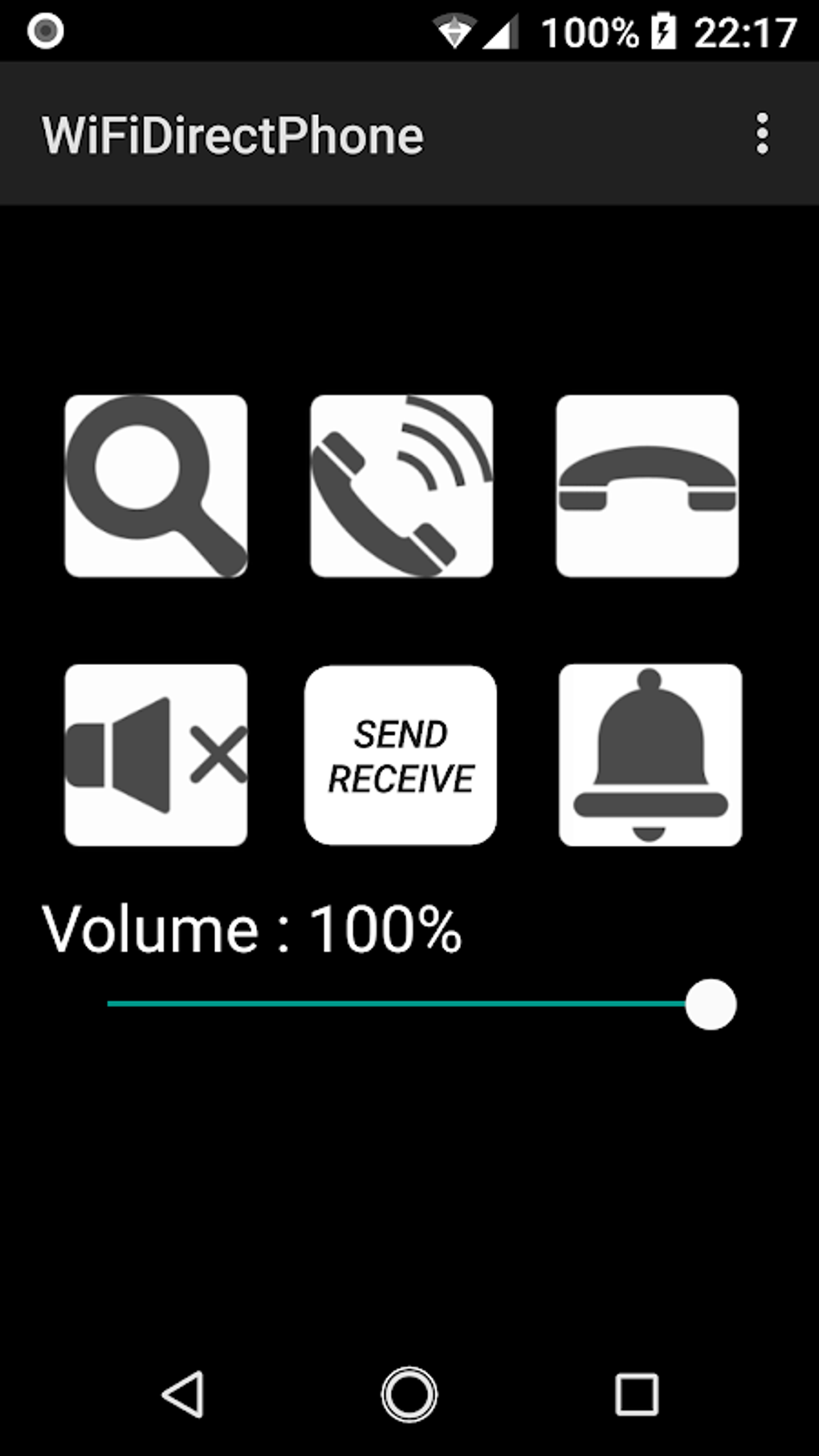Open recent apps from the navigation bar
This screenshot has height=1456, width=819.
point(637,1394)
